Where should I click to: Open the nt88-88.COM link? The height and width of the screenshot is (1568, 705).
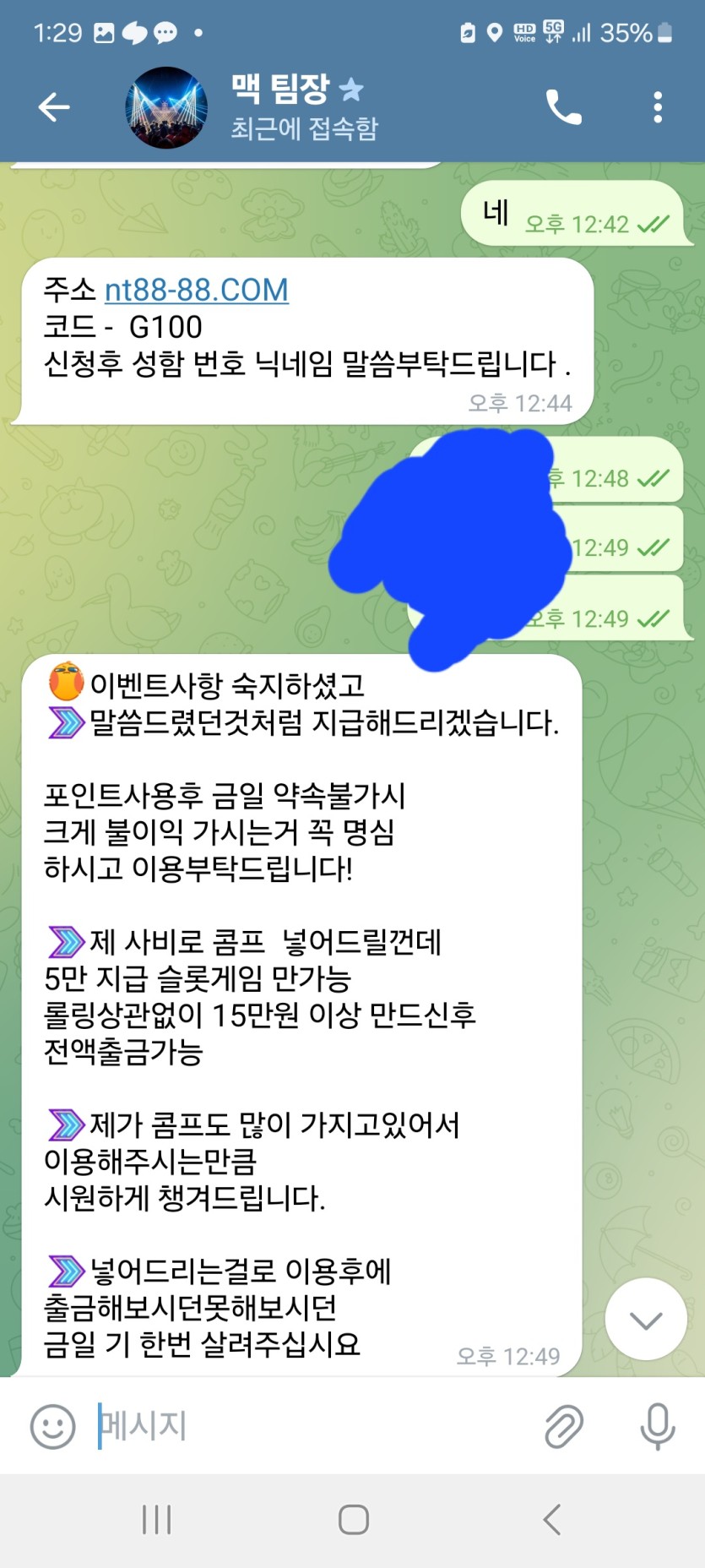[x=196, y=290]
